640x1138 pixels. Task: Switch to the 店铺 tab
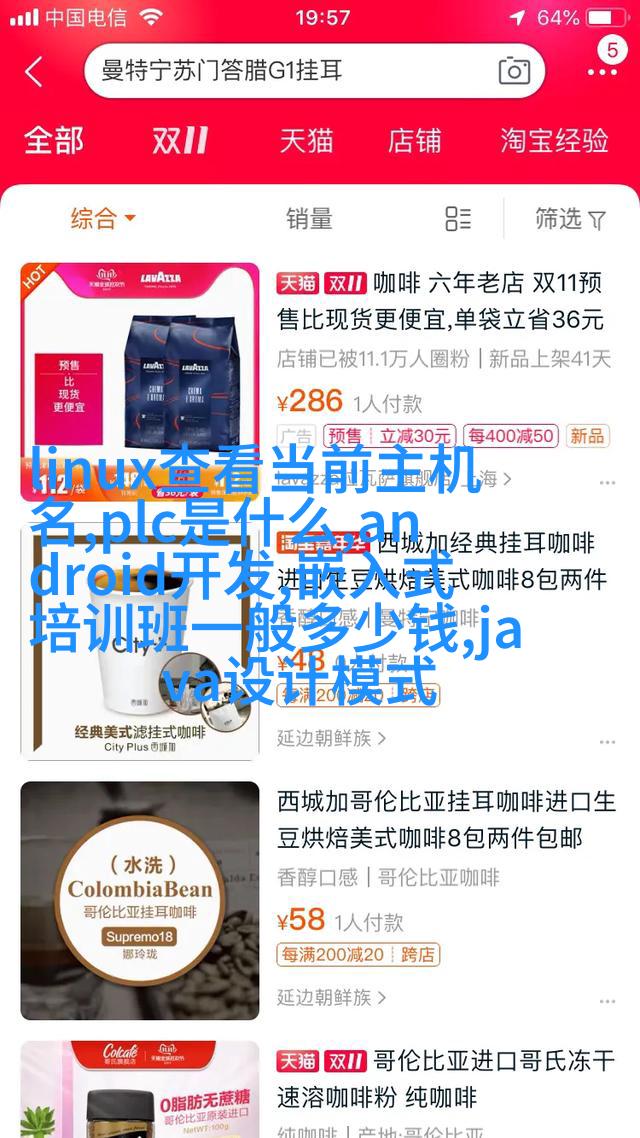415,140
